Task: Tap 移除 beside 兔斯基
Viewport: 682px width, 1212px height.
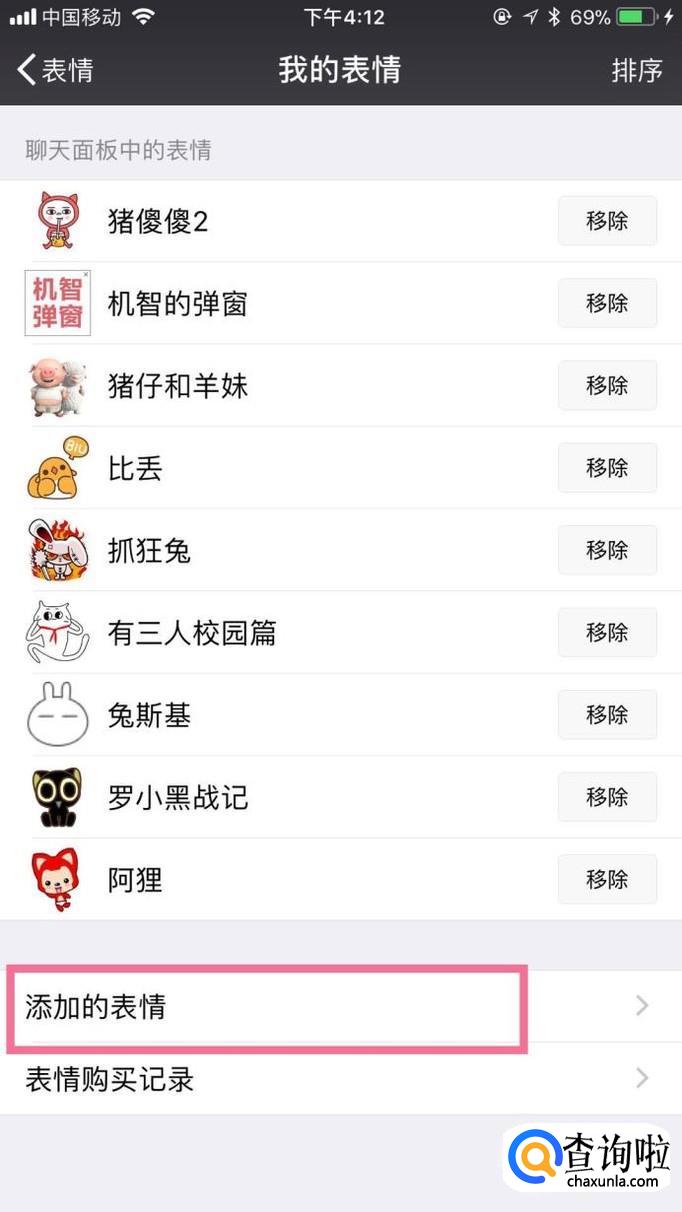Action: click(607, 715)
